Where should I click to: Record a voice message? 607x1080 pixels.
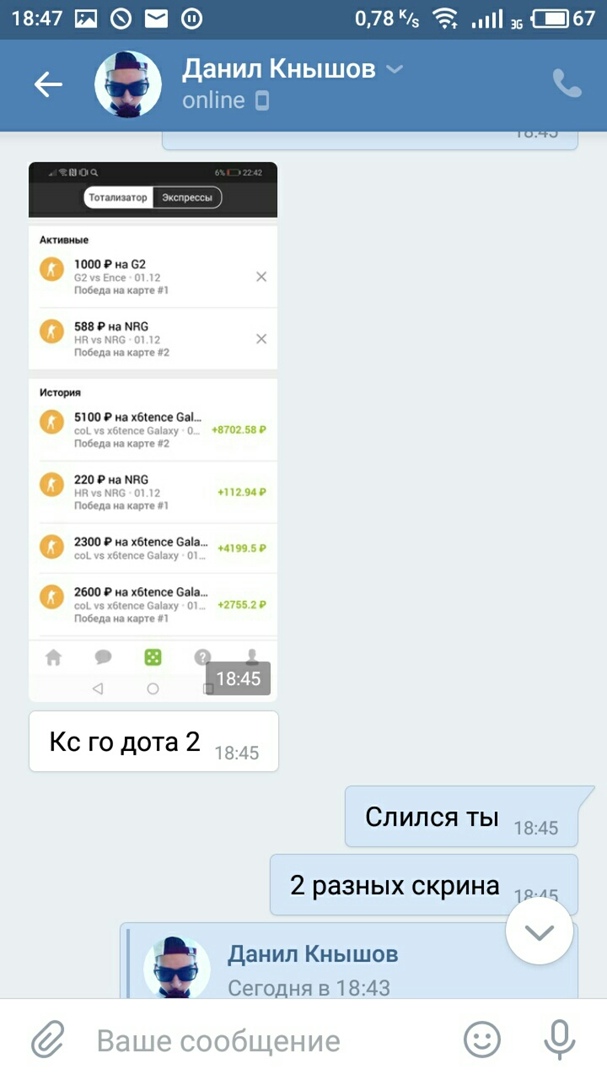[x=559, y=1040]
